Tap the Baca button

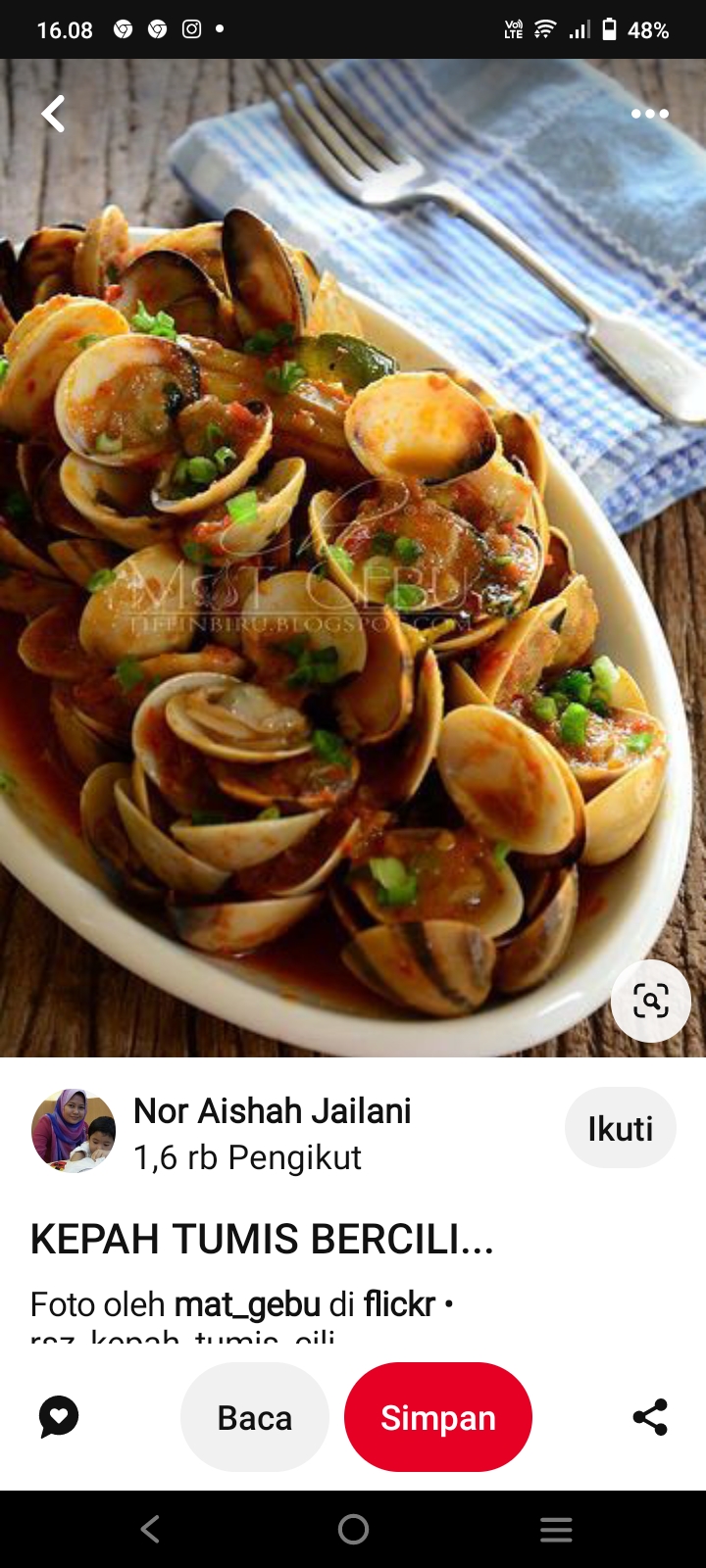click(x=255, y=1417)
